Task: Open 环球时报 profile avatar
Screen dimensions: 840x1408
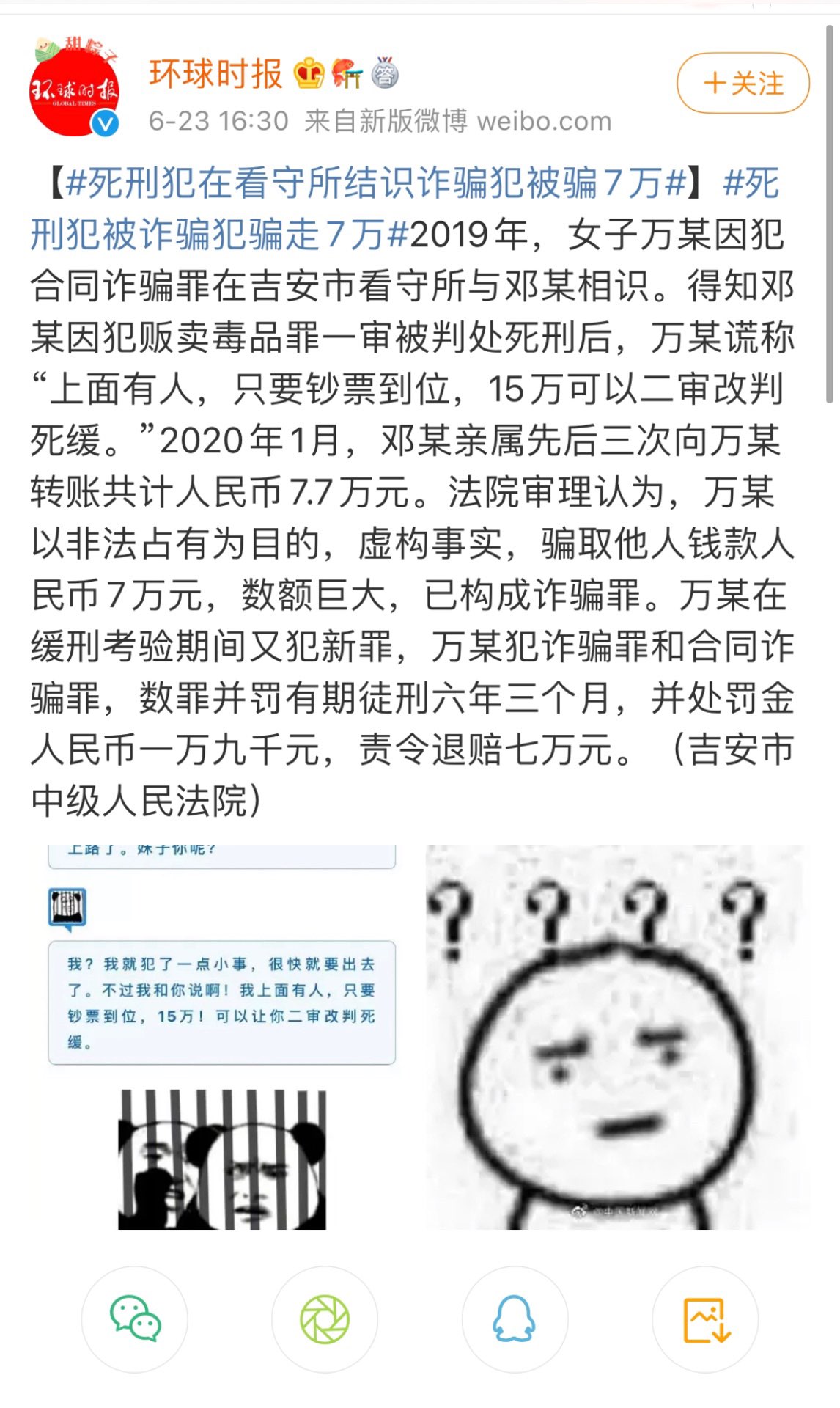Action: tap(74, 91)
